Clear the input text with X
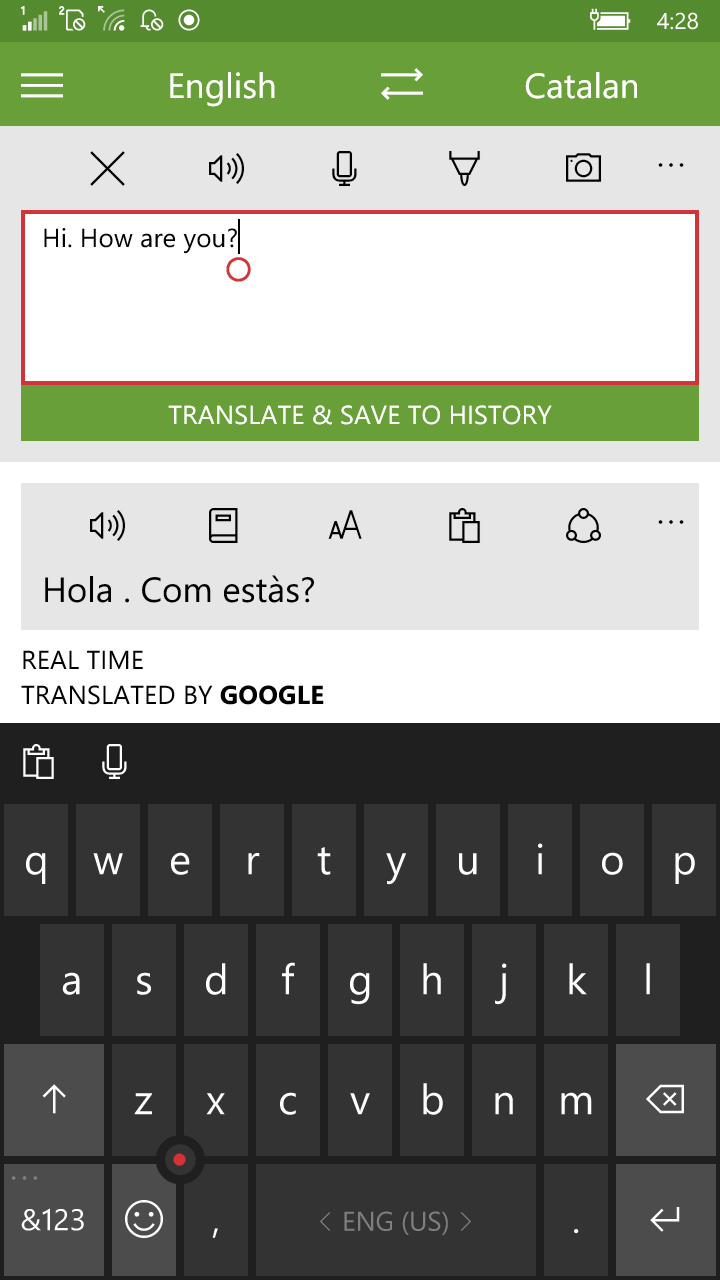This screenshot has height=1280, width=720. [x=107, y=168]
